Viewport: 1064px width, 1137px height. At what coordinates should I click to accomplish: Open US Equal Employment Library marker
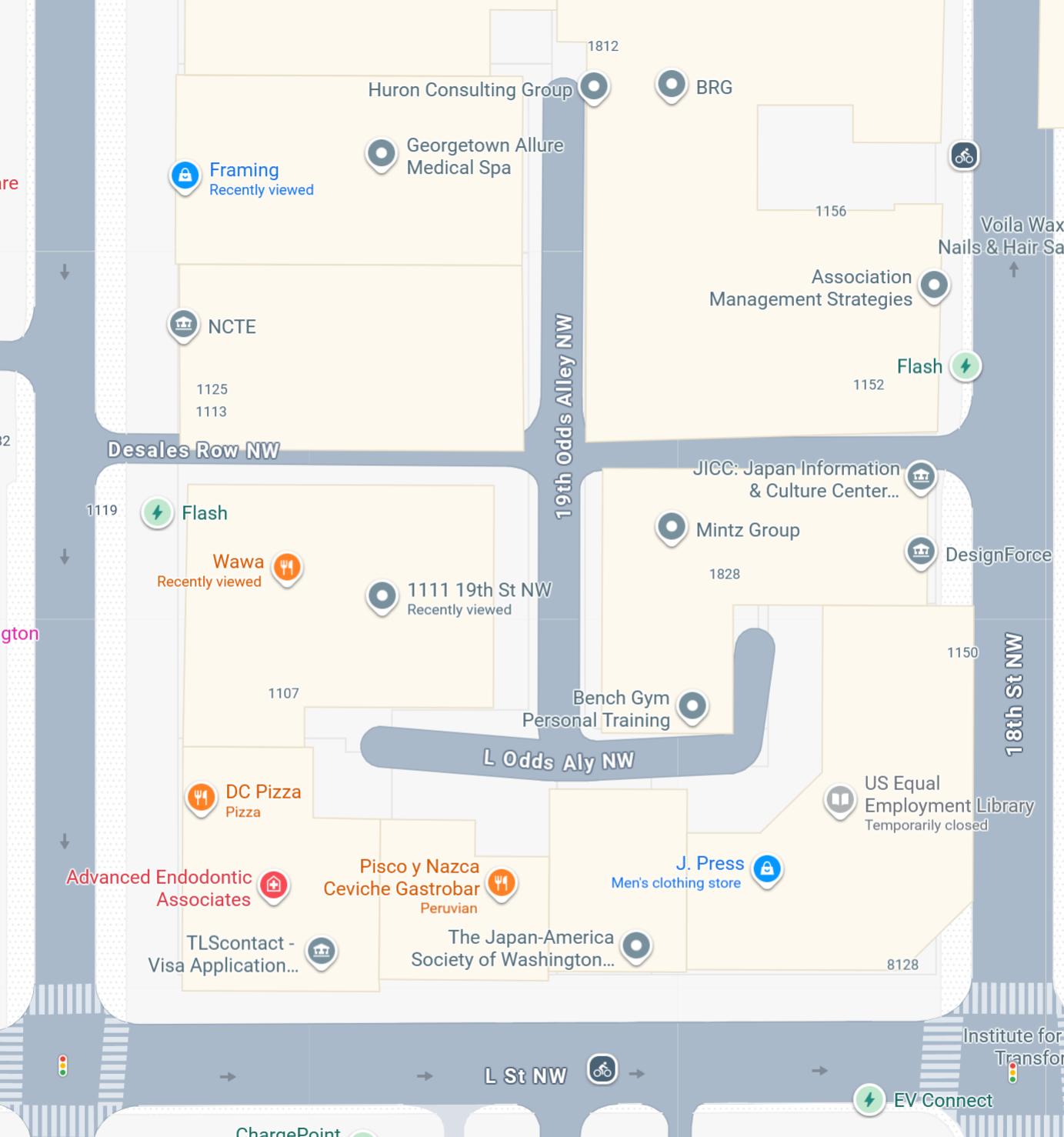pyautogui.click(x=839, y=800)
